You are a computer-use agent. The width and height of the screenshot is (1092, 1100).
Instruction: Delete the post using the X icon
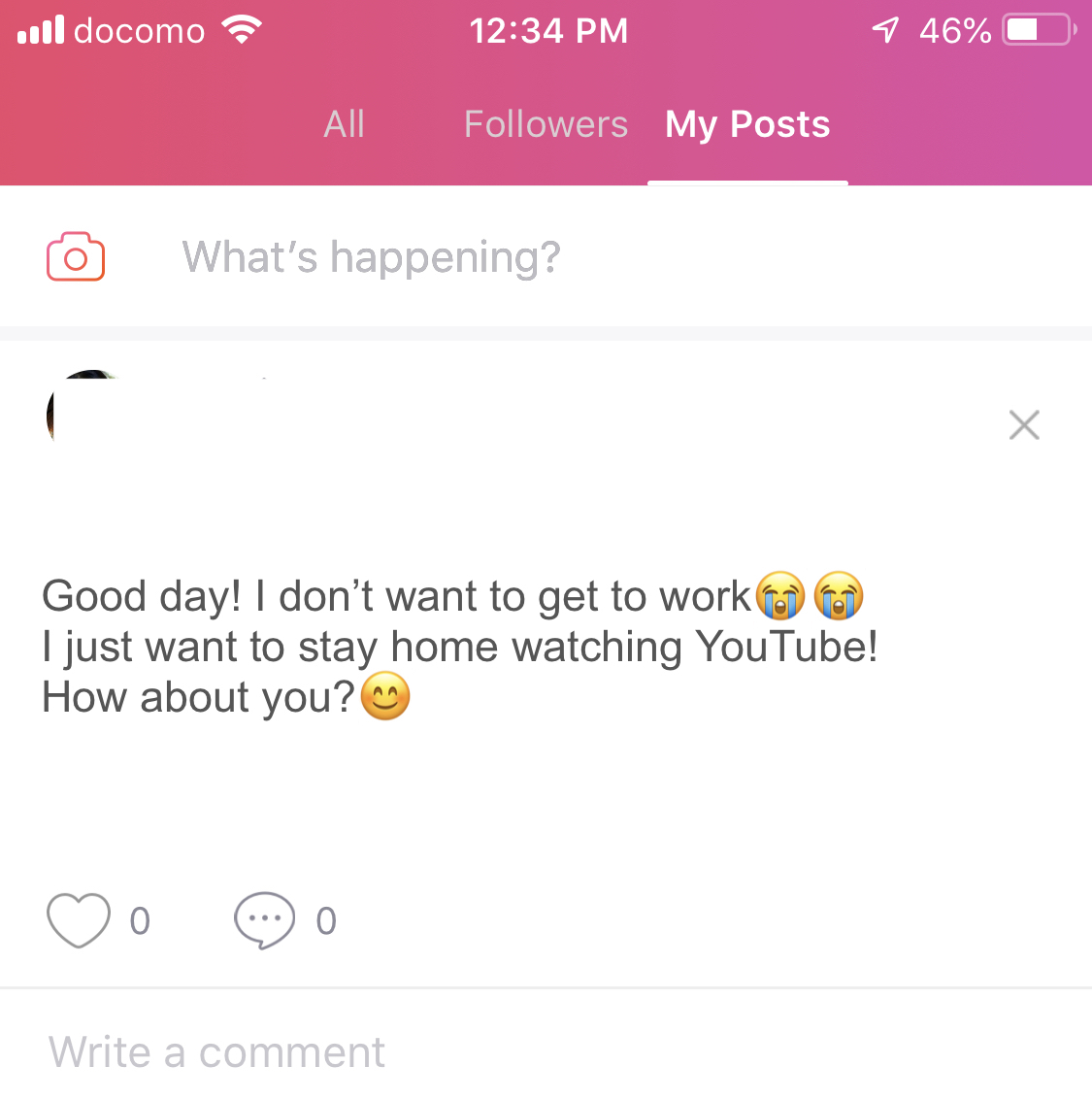[x=1024, y=425]
